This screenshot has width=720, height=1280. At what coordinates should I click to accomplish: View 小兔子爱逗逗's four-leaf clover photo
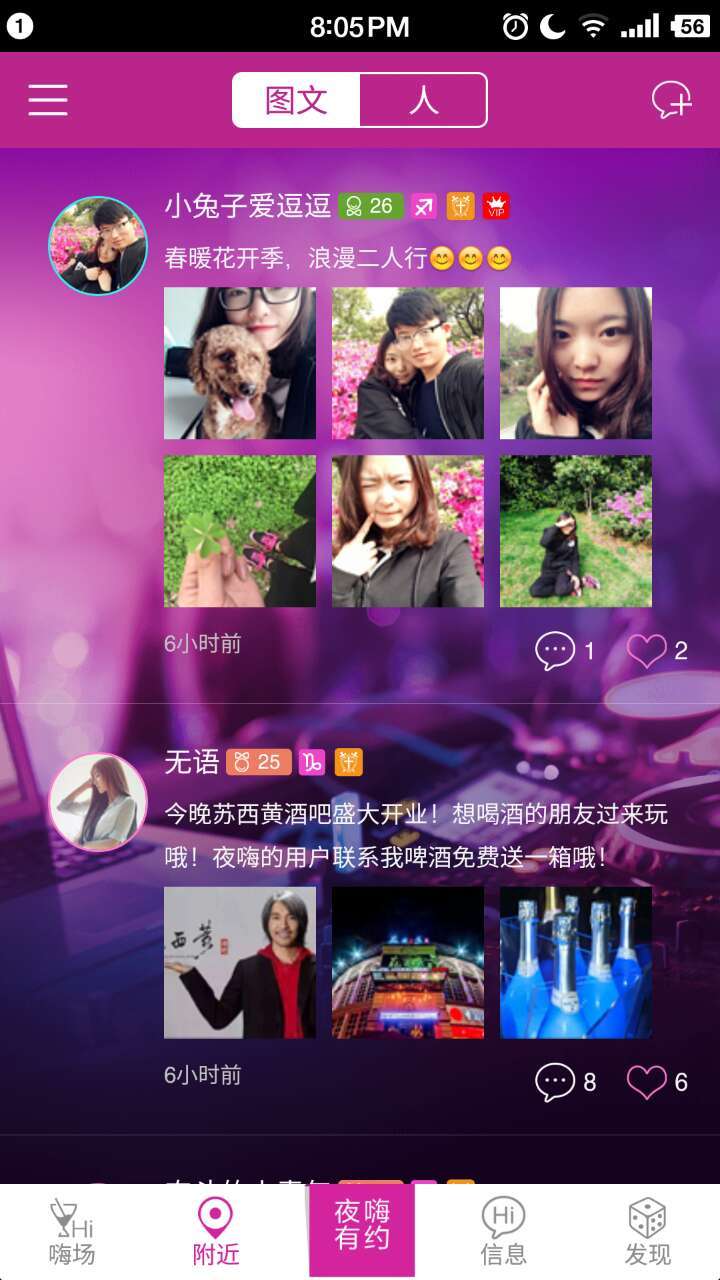coord(240,531)
